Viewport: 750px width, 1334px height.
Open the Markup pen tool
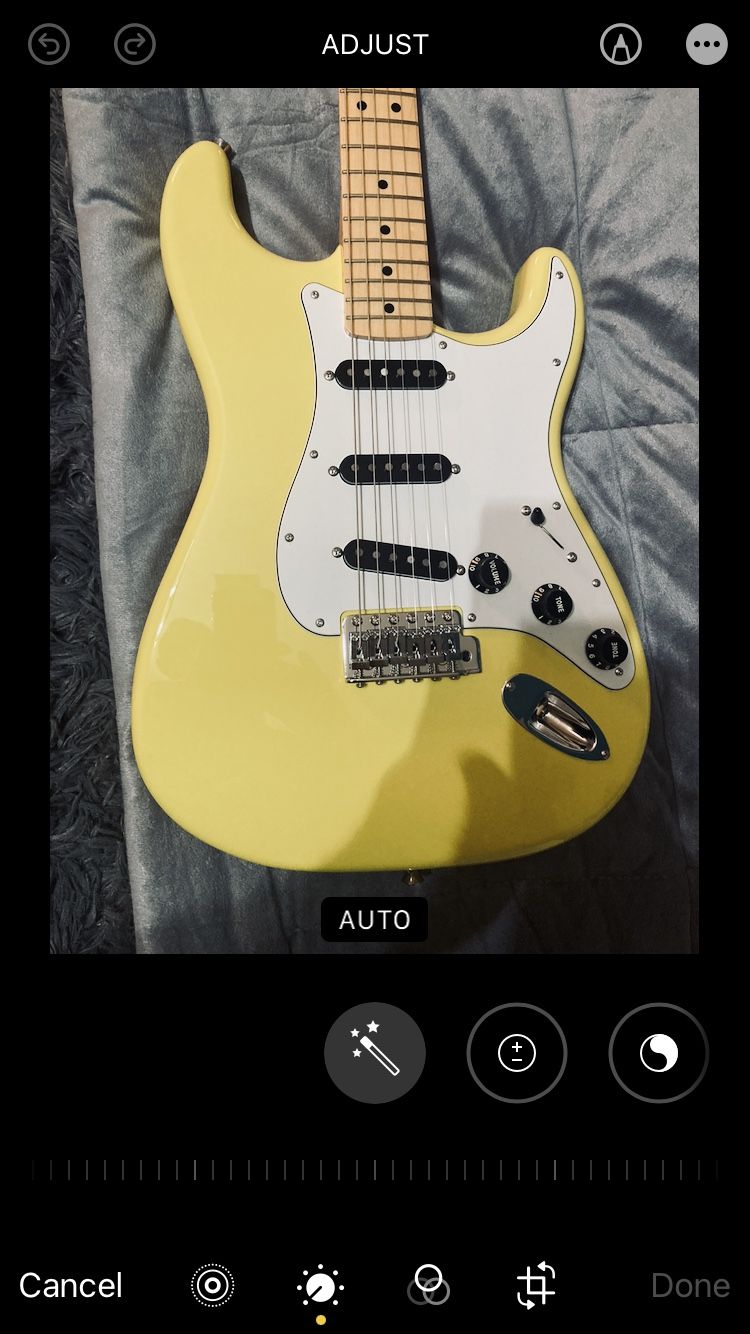coord(620,45)
